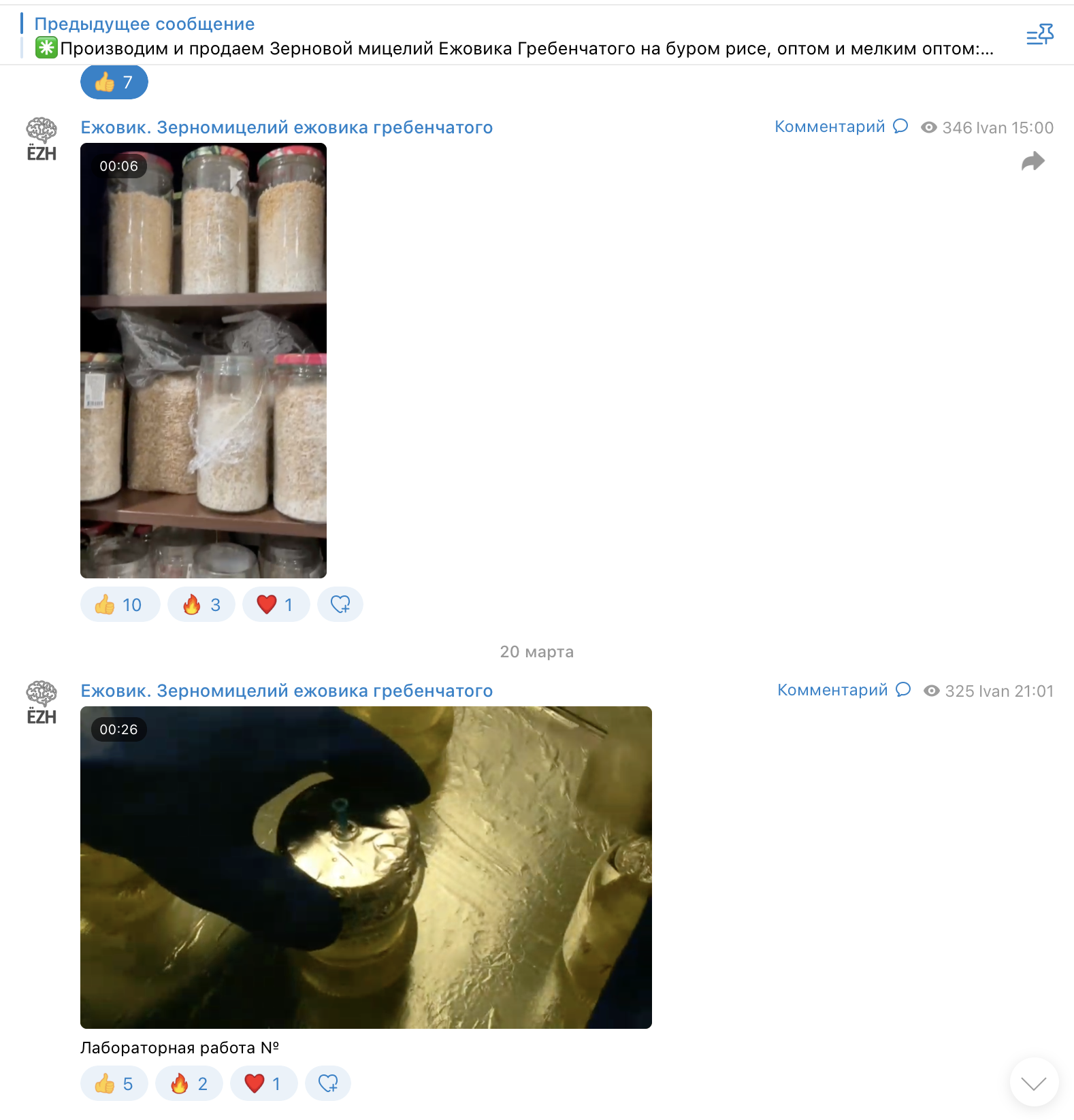Open channel name on the 15:00 post
Viewport: 1074px width, 1120px height.
[x=287, y=127]
